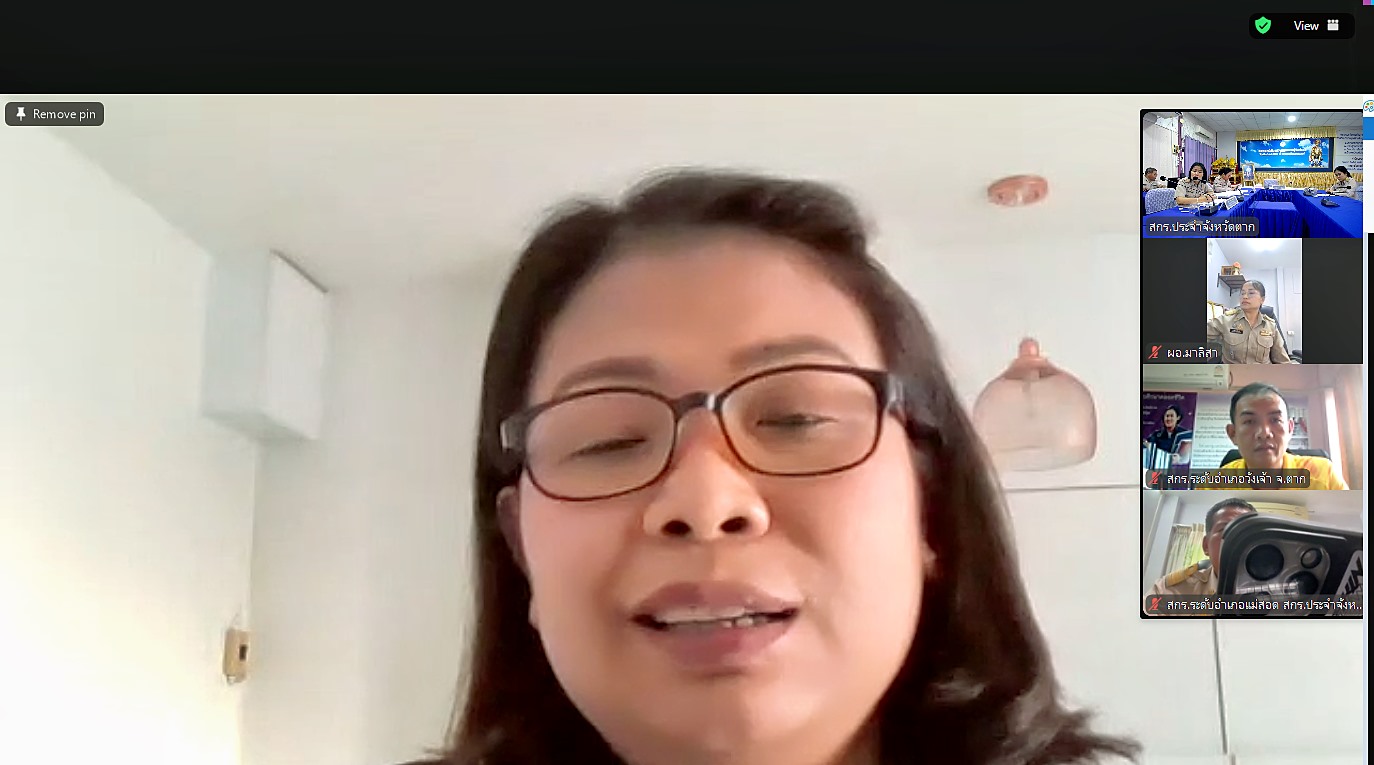Select the สกร.ระดับอำเภอวังเจ้า จ.ตาก video tile
The height and width of the screenshot is (765, 1374).
1252,427
